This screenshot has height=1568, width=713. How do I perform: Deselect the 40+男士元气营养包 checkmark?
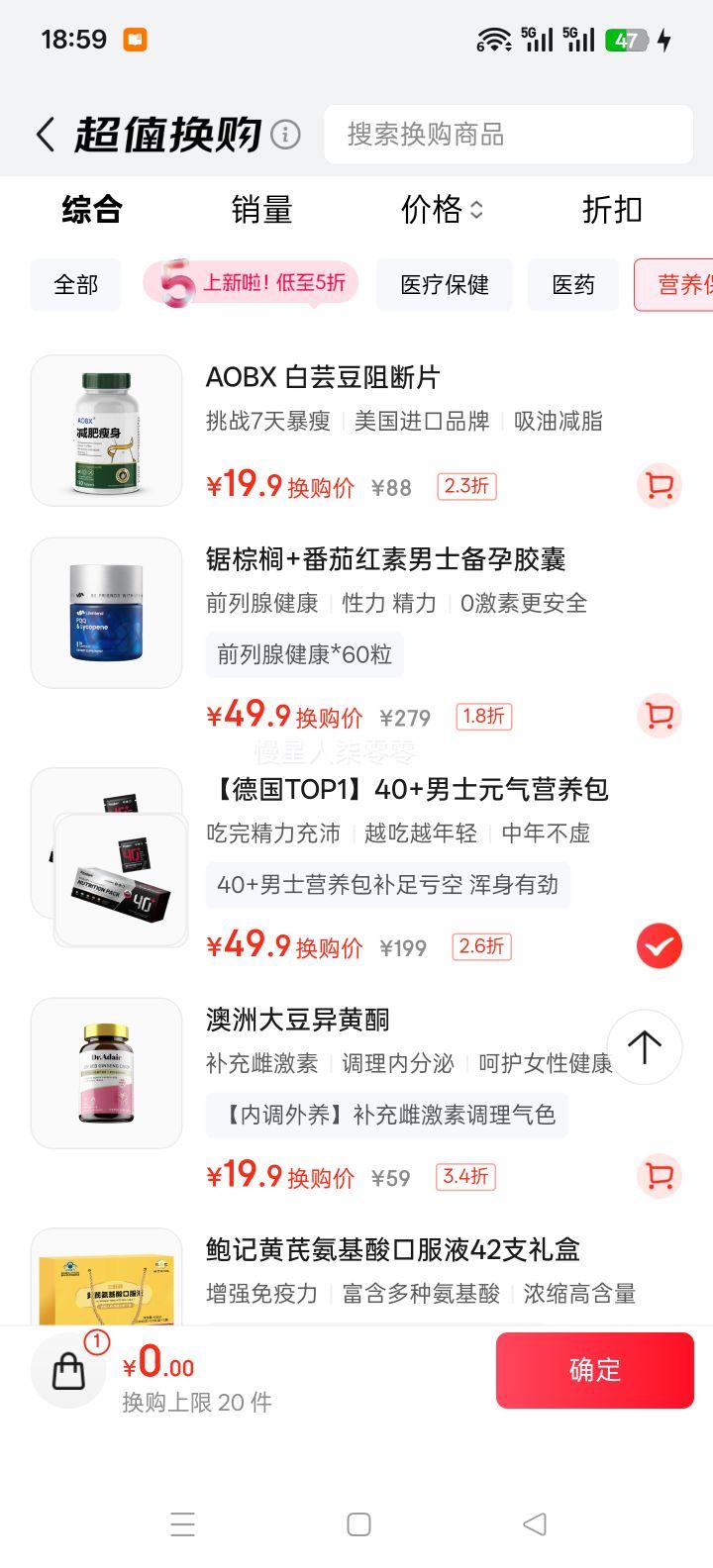pyautogui.click(x=659, y=946)
